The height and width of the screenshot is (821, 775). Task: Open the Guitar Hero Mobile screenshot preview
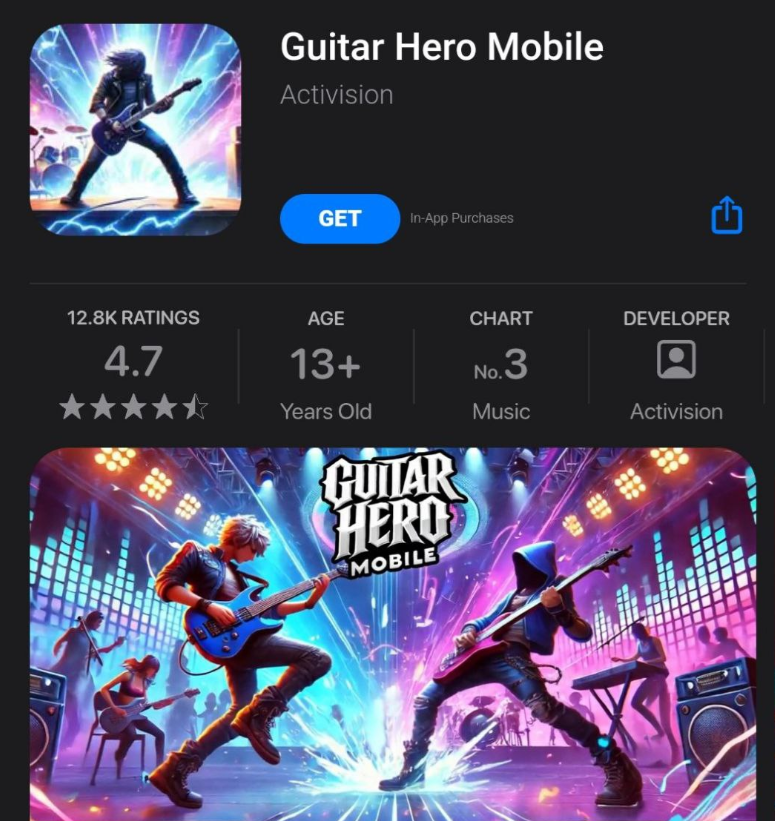coord(392,635)
